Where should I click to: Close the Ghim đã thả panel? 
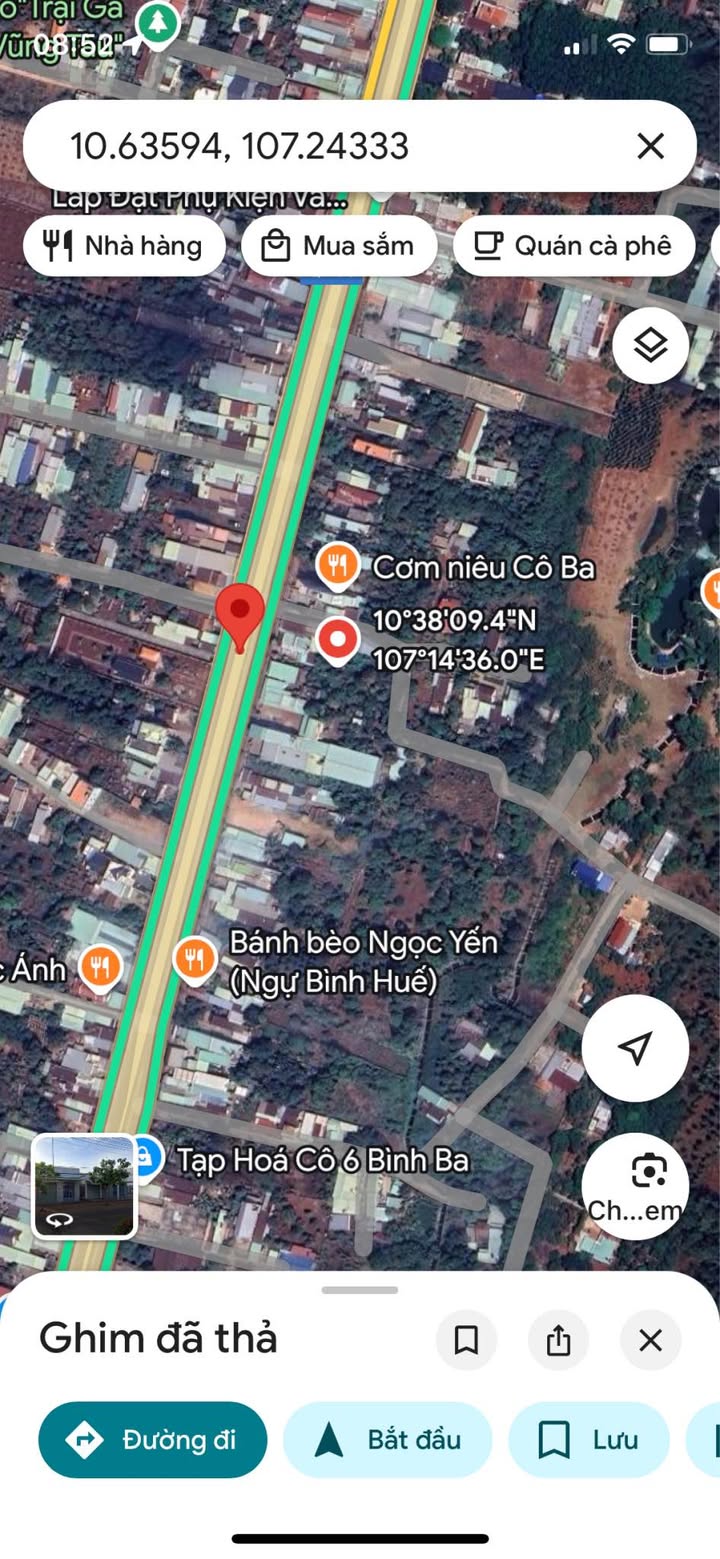click(650, 1340)
